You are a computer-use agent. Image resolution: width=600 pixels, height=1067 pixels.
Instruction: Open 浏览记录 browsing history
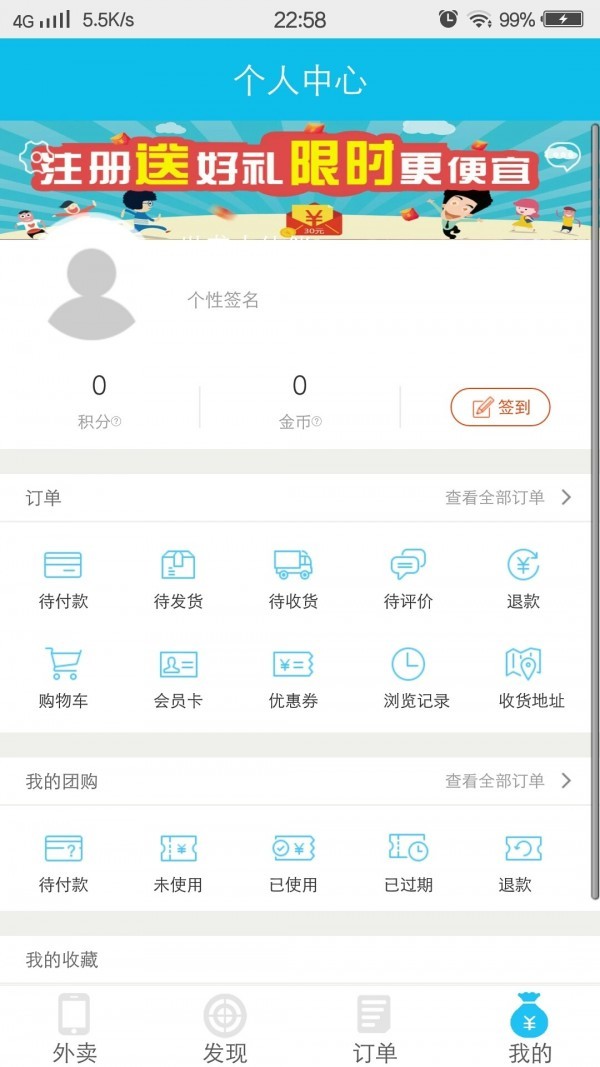[416, 678]
